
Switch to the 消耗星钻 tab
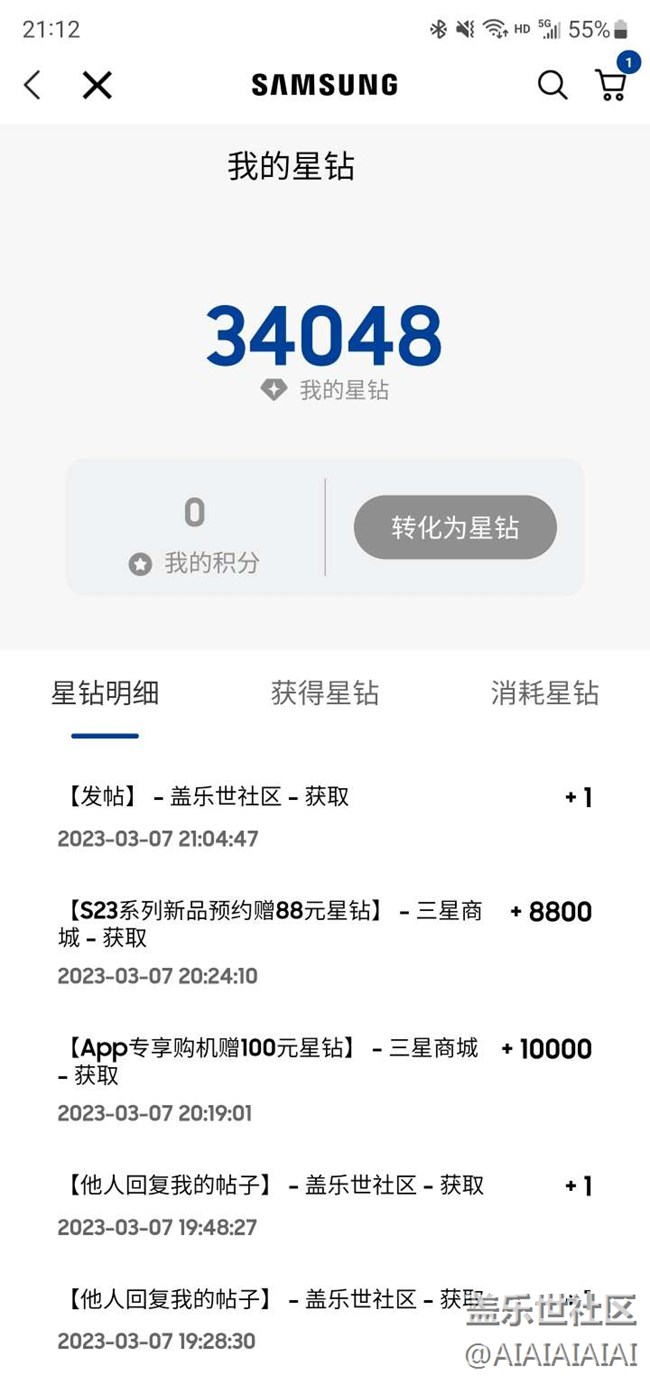pos(545,693)
